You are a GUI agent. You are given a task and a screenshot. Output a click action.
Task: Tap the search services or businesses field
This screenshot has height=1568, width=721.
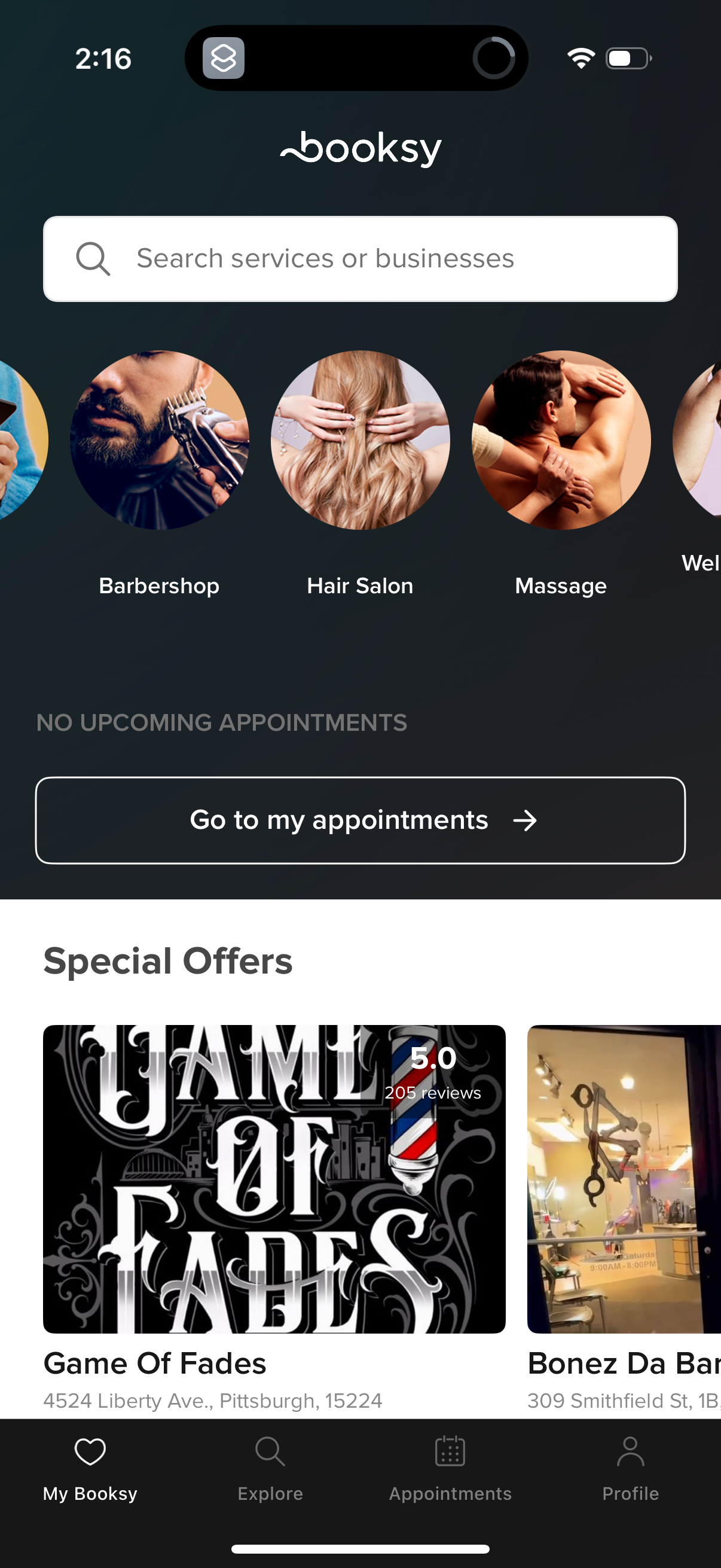pos(360,259)
